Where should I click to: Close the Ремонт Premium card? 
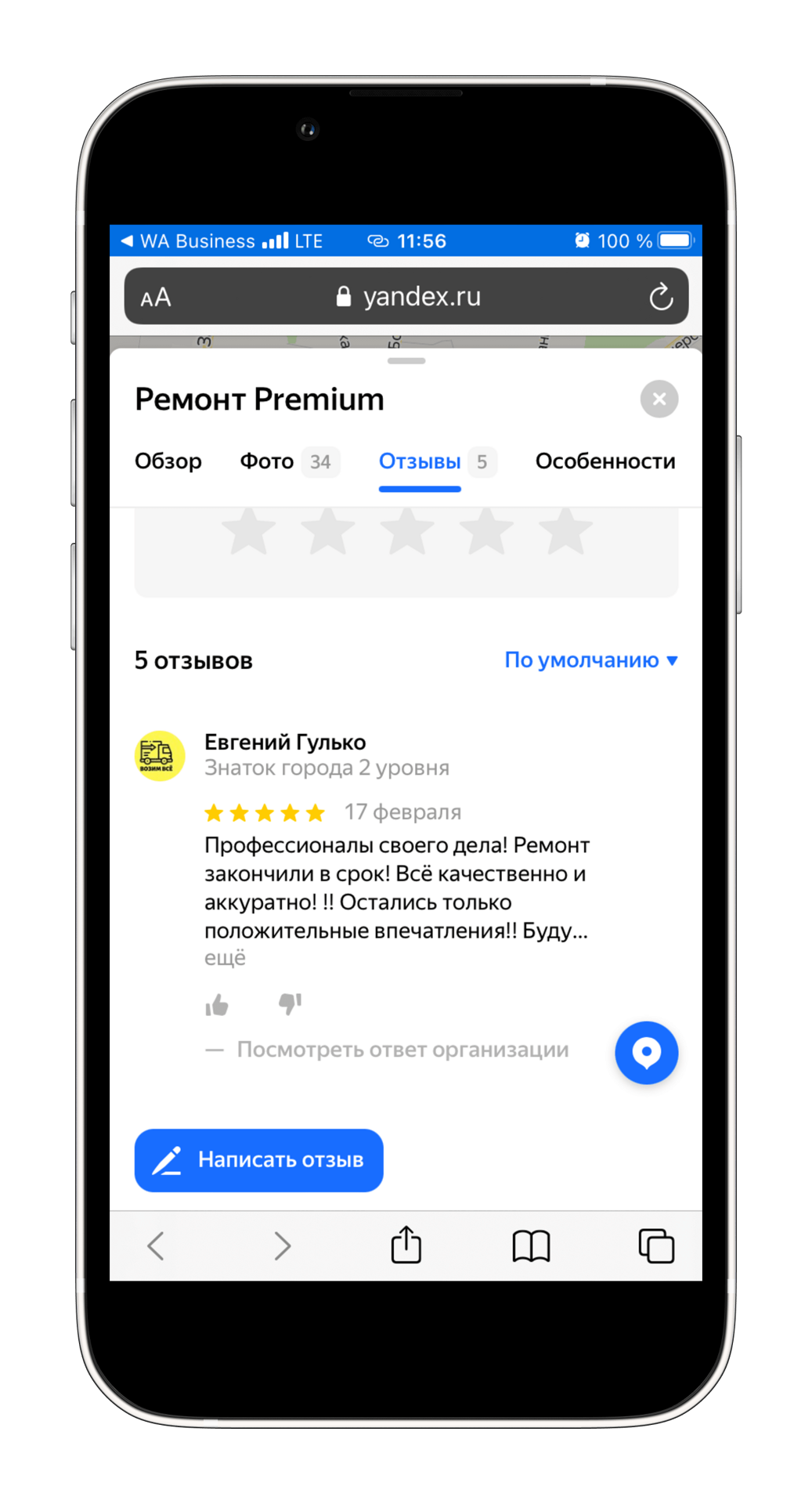[x=659, y=399]
